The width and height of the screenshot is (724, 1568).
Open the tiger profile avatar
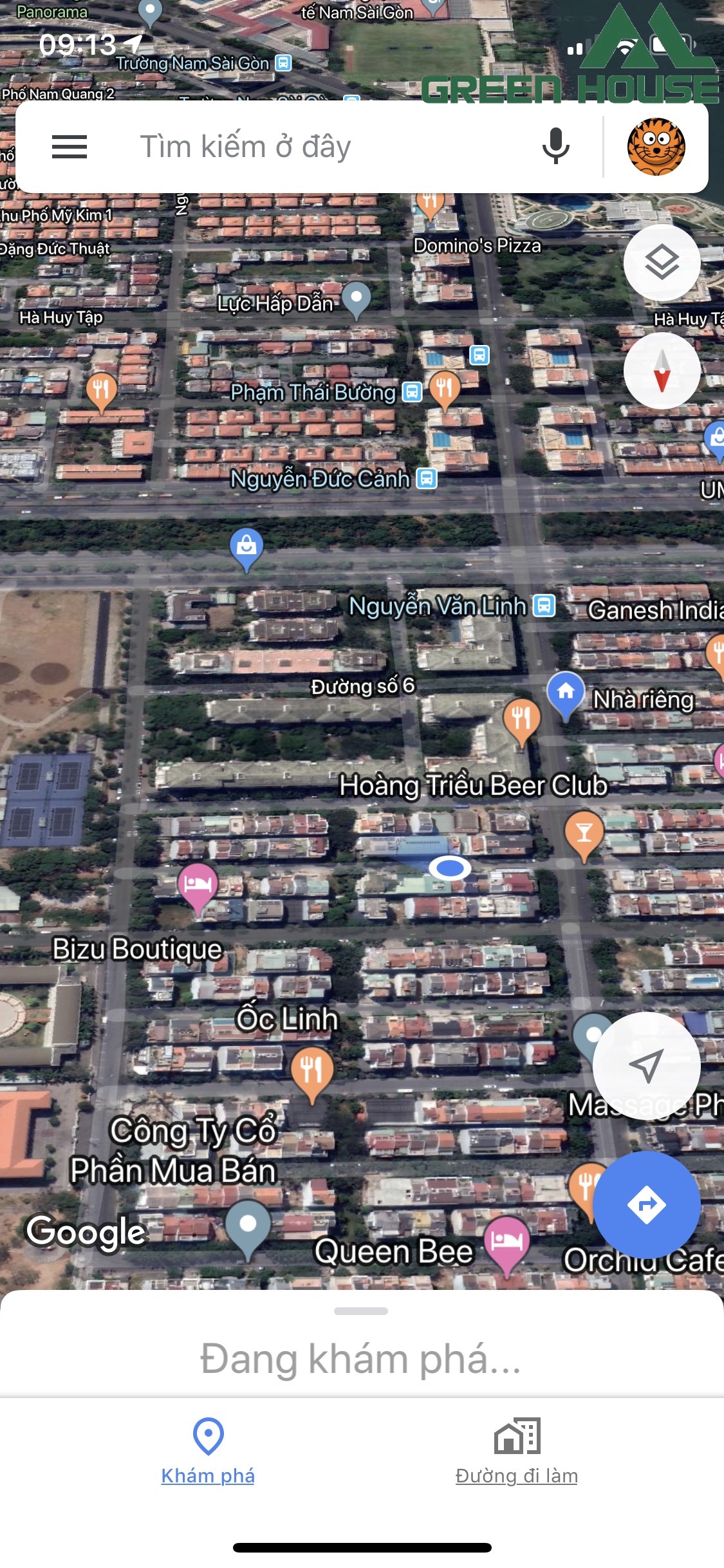coord(656,147)
